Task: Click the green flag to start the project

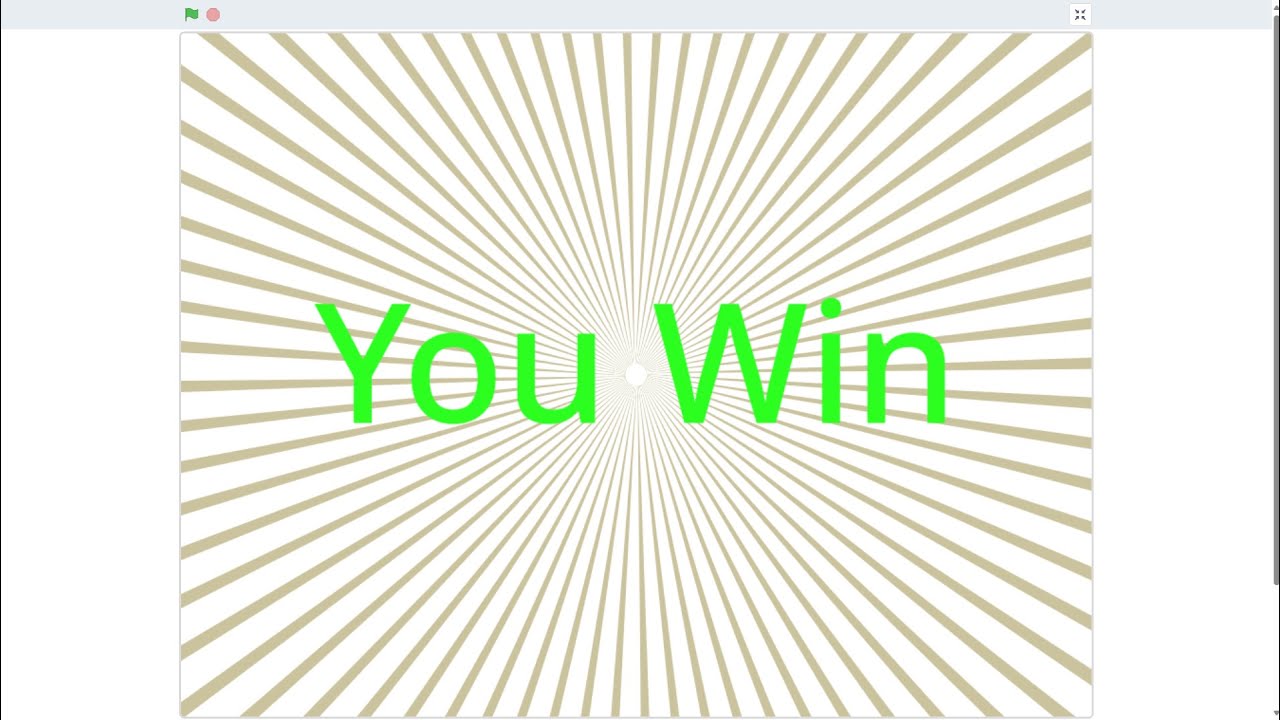Action: [191, 14]
